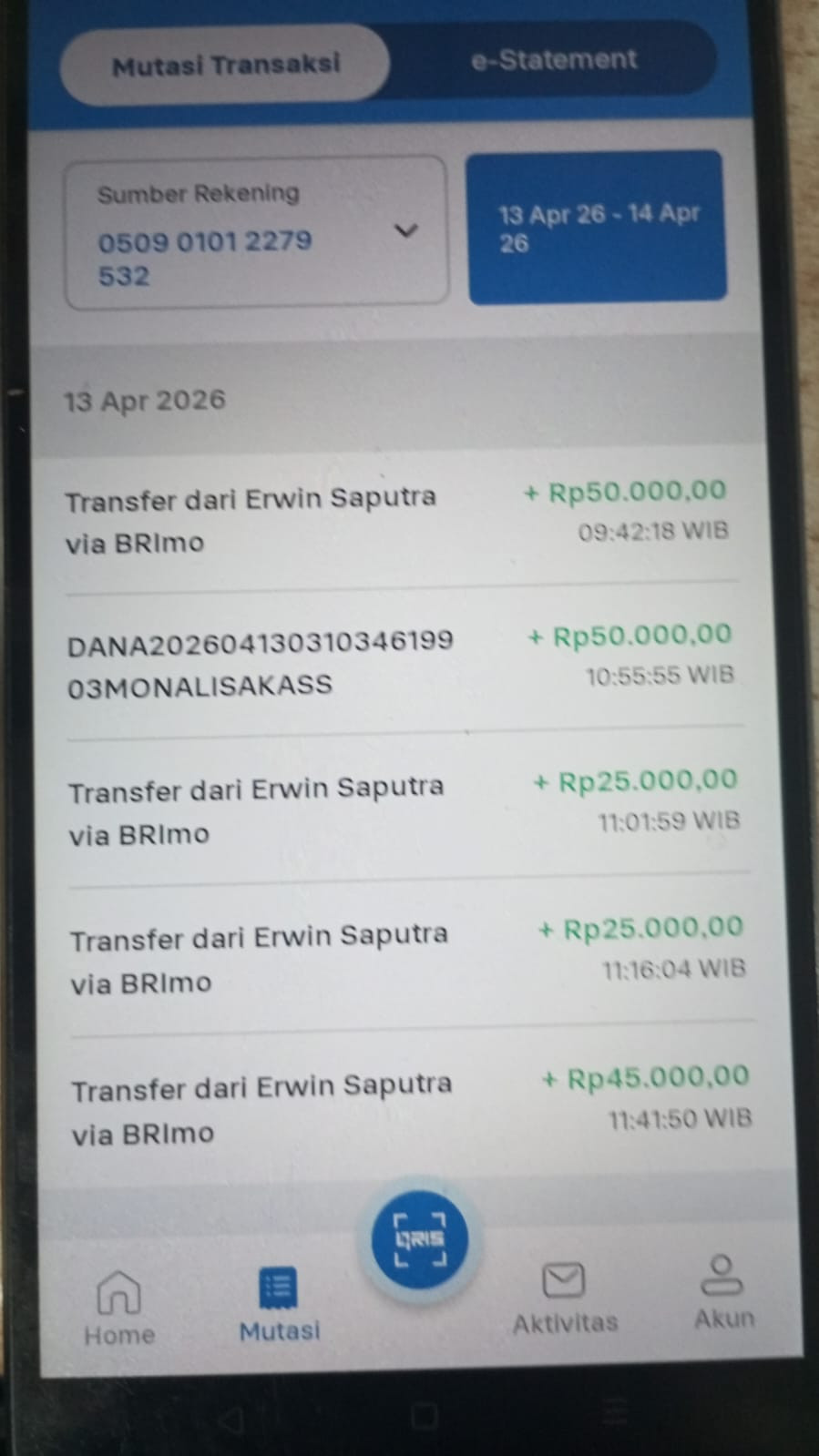View the Rp25.000,00 transfer at 11:16:04 WIB
The image size is (819, 1456).
point(408,956)
